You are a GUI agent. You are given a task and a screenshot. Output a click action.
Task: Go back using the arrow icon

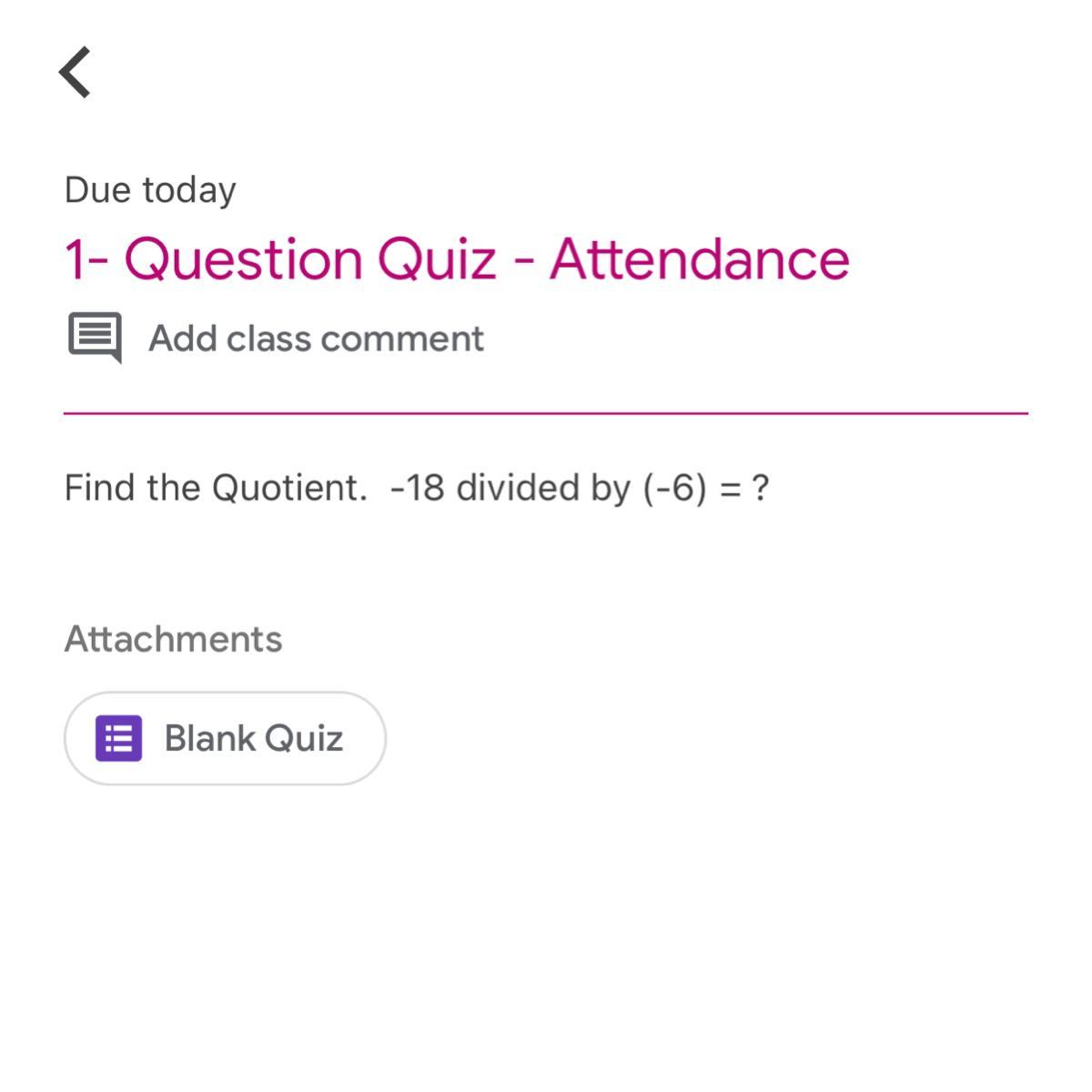[76, 72]
